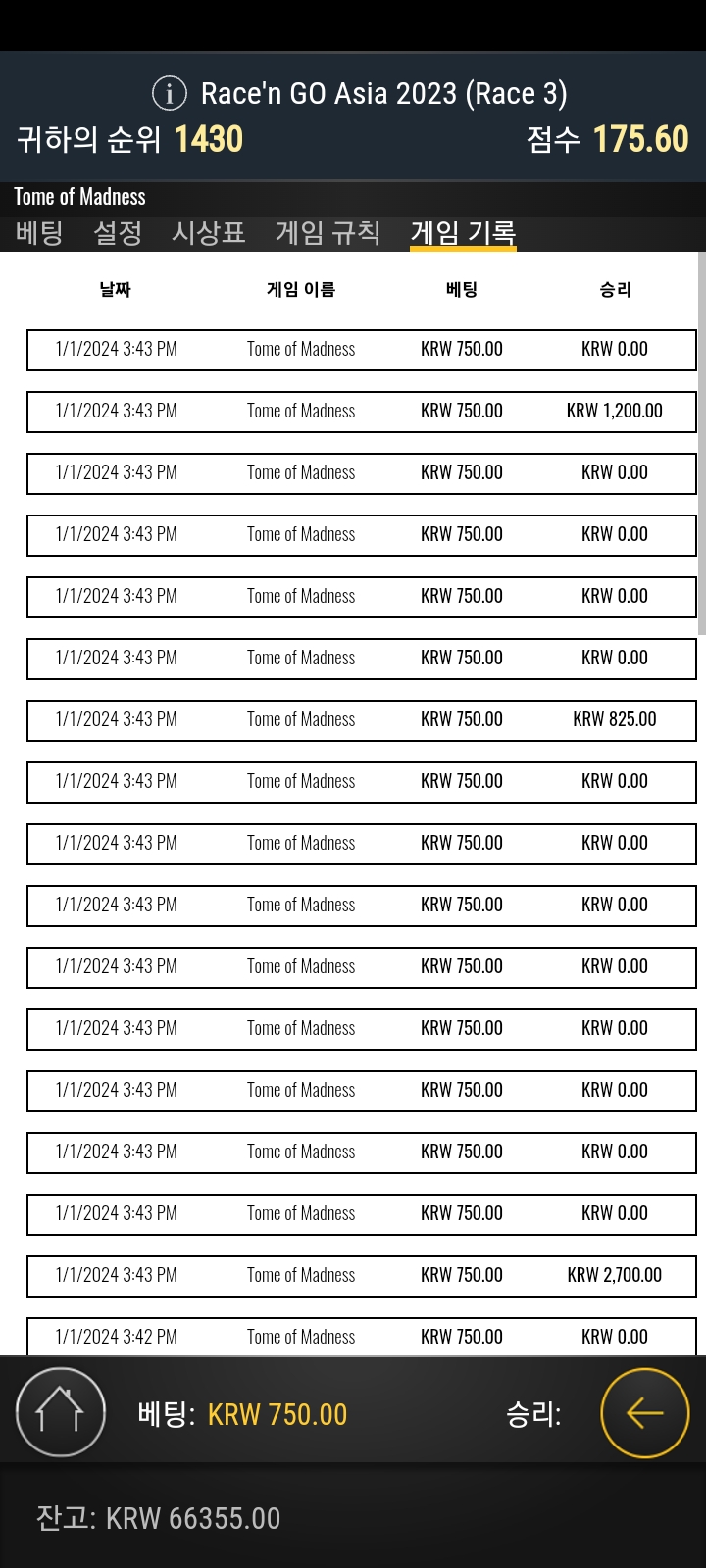The height and width of the screenshot is (1568, 706).
Task: Open the 게임 규칙 tab
Action: tap(328, 233)
